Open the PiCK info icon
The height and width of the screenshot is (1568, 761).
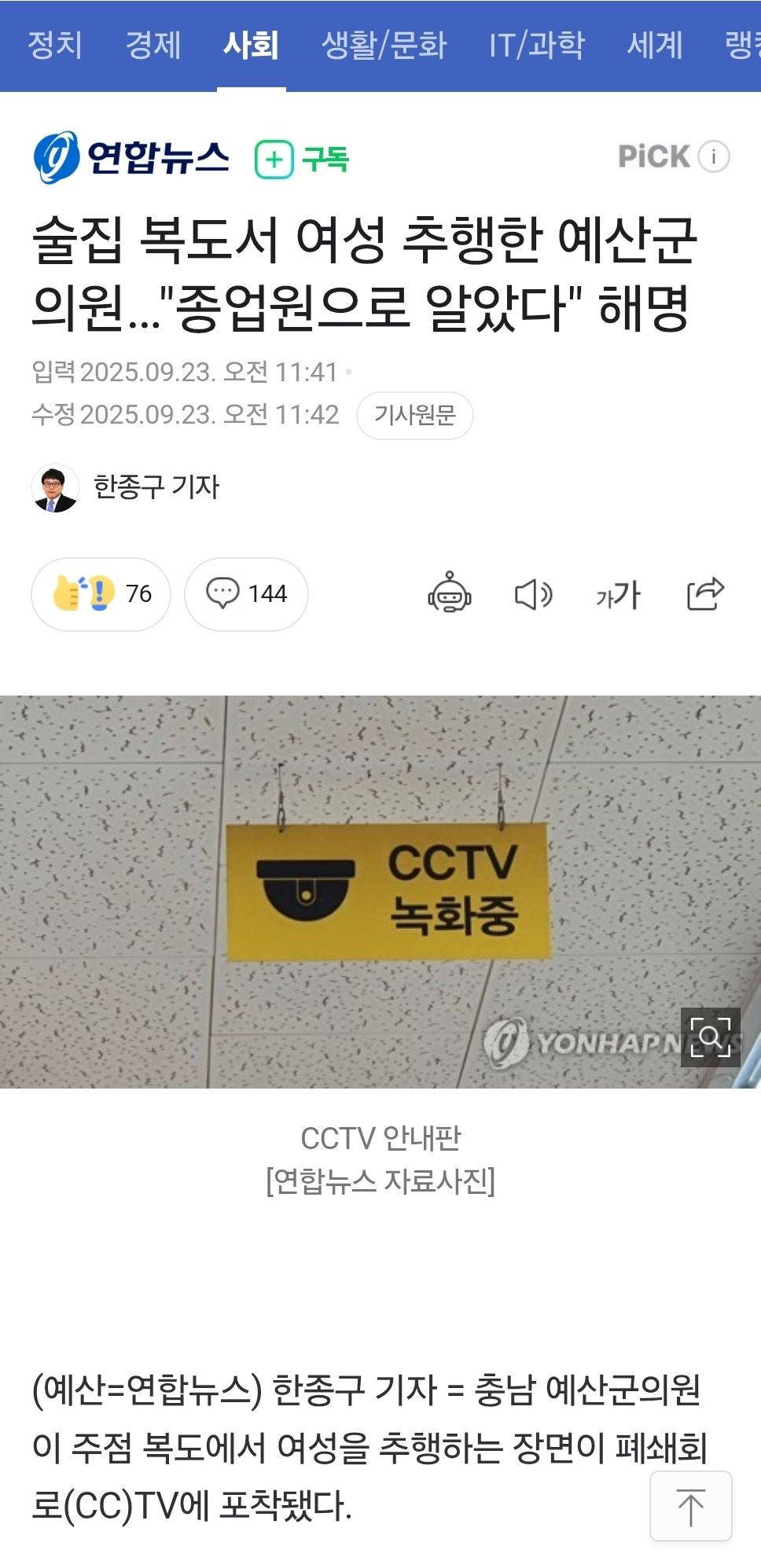point(714,156)
